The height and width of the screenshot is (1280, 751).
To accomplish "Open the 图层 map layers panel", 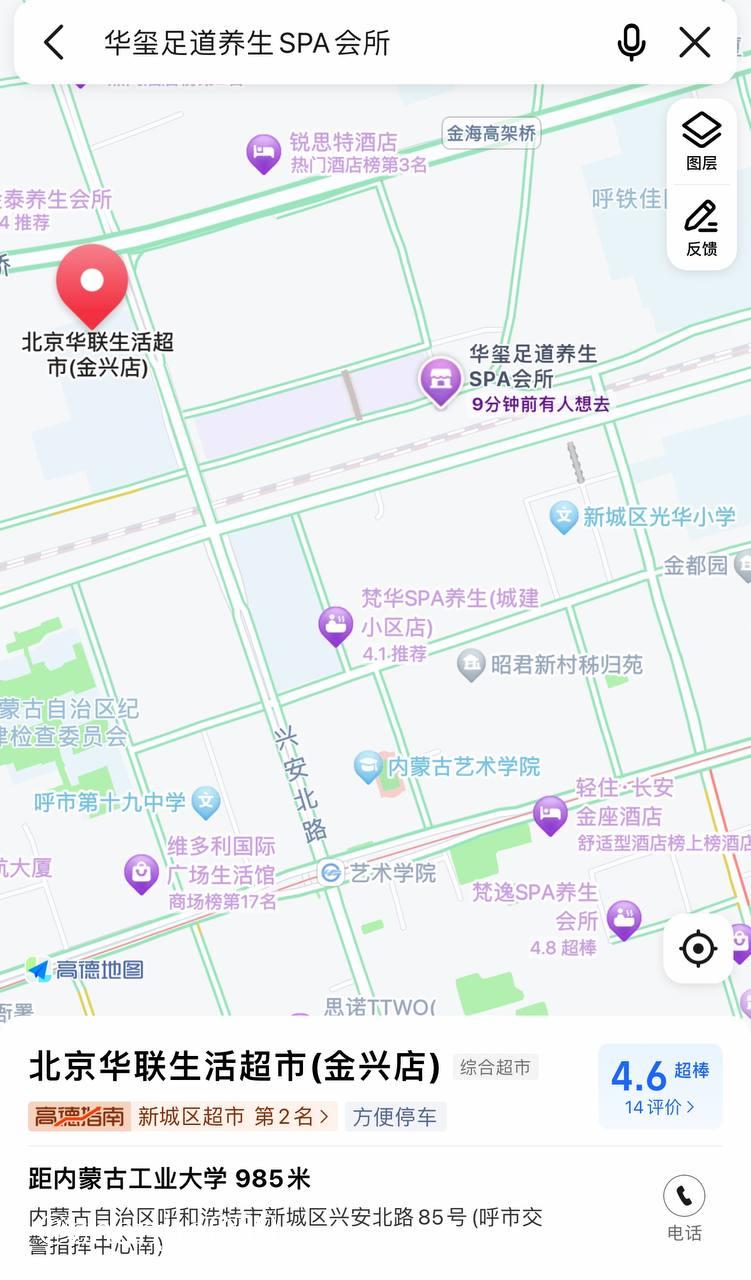I will [701, 138].
